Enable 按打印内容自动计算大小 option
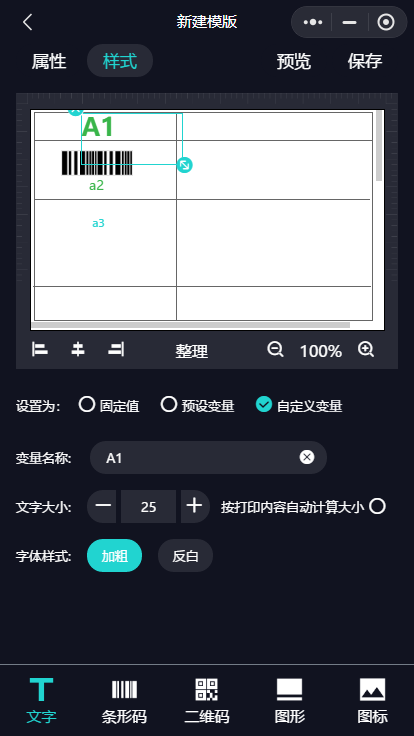Image resolution: width=414 pixels, height=736 pixels. point(377,506)
